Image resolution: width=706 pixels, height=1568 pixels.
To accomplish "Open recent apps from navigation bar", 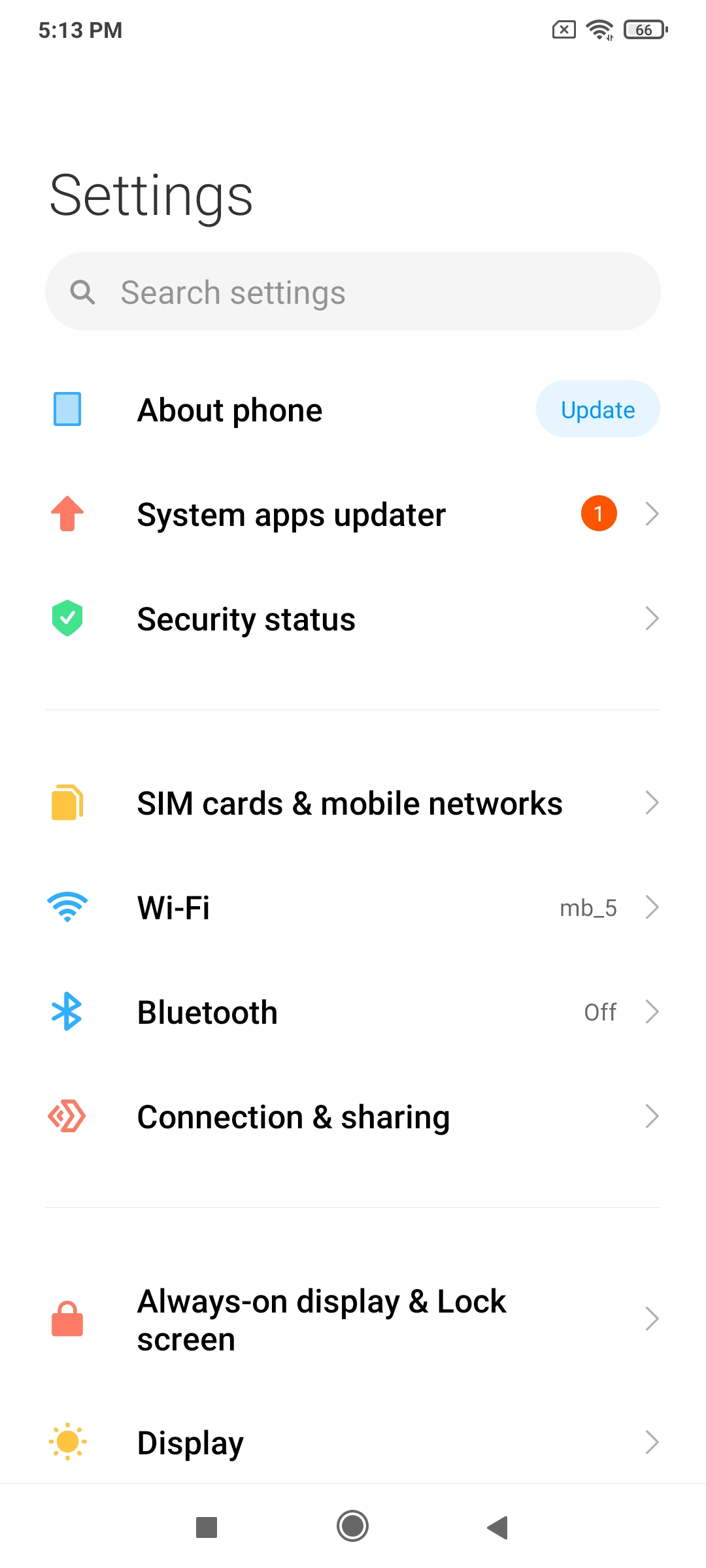I will click(207, 1527).
